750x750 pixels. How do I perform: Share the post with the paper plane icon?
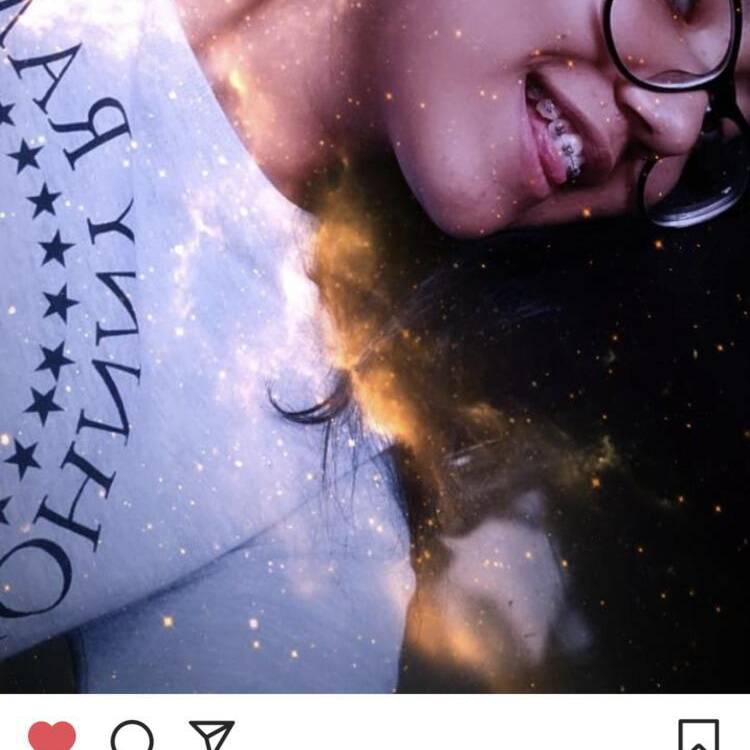pos(212,736)
